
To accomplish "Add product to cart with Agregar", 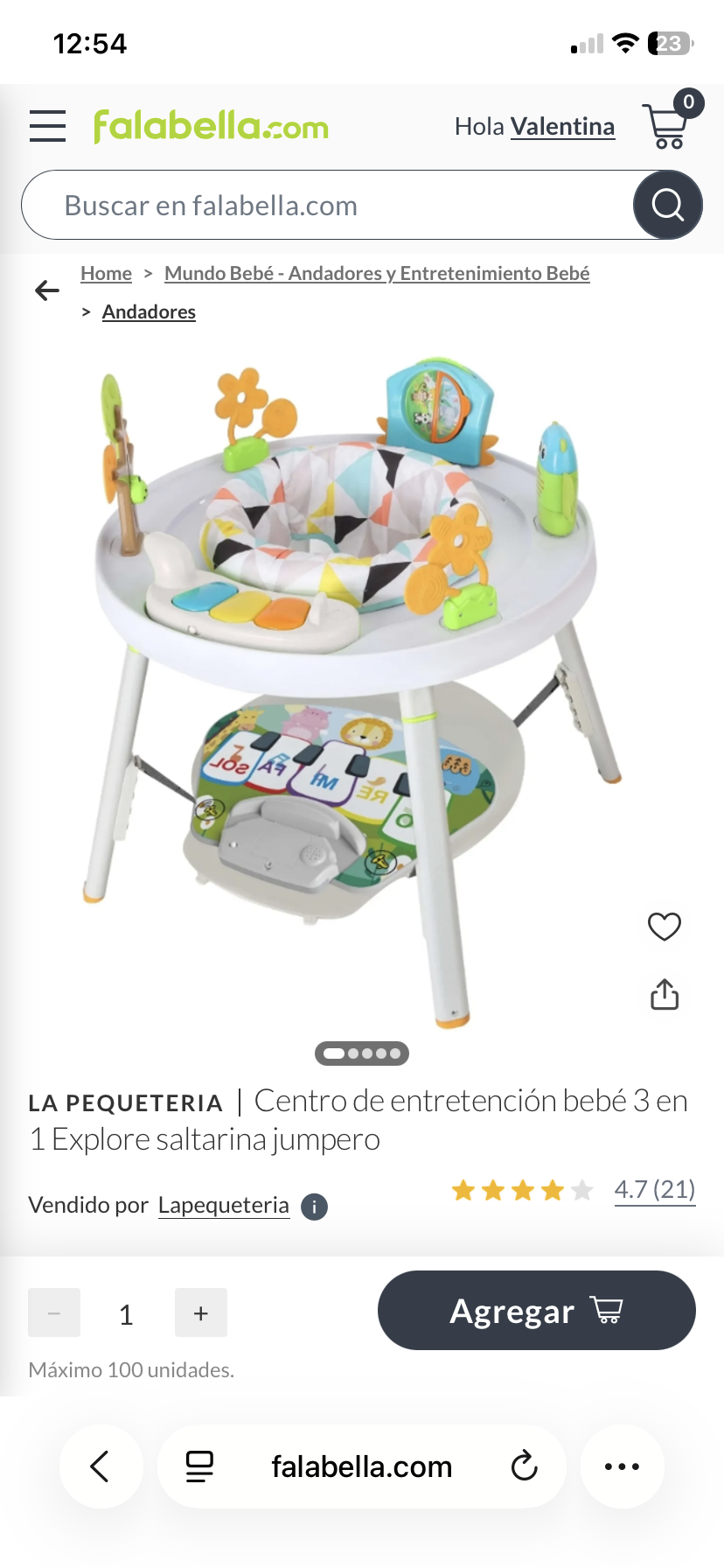I will pos(536,1310).
